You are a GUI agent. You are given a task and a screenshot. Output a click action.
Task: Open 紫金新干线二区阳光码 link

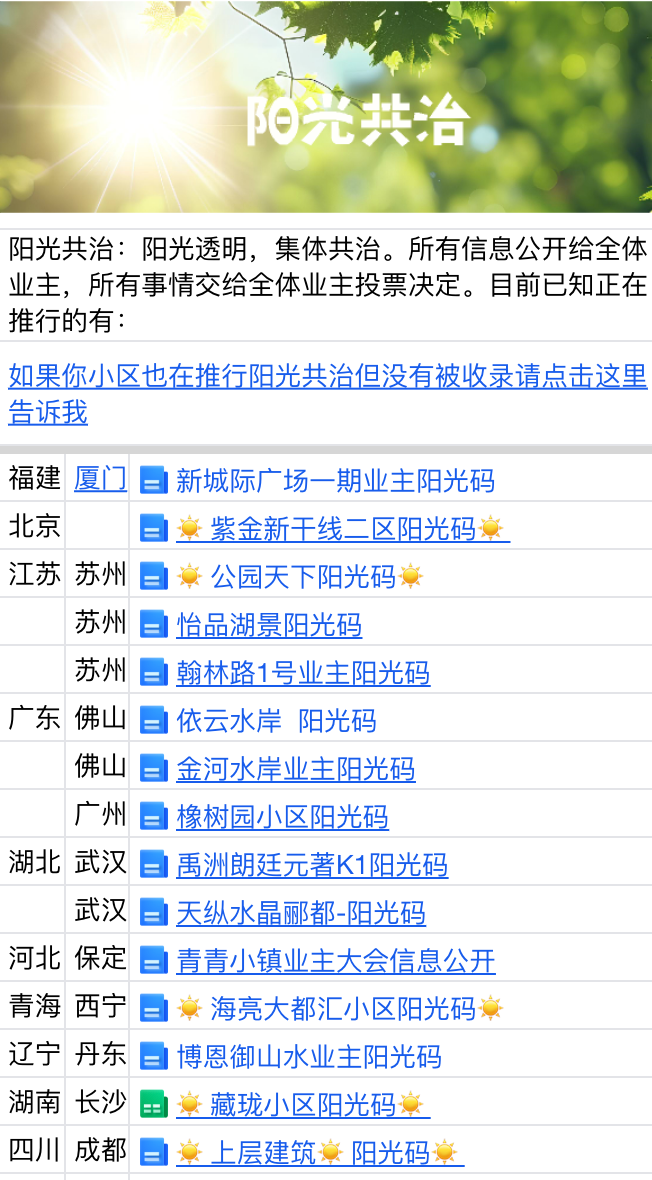pyautogui.click(x=342, y=529)
